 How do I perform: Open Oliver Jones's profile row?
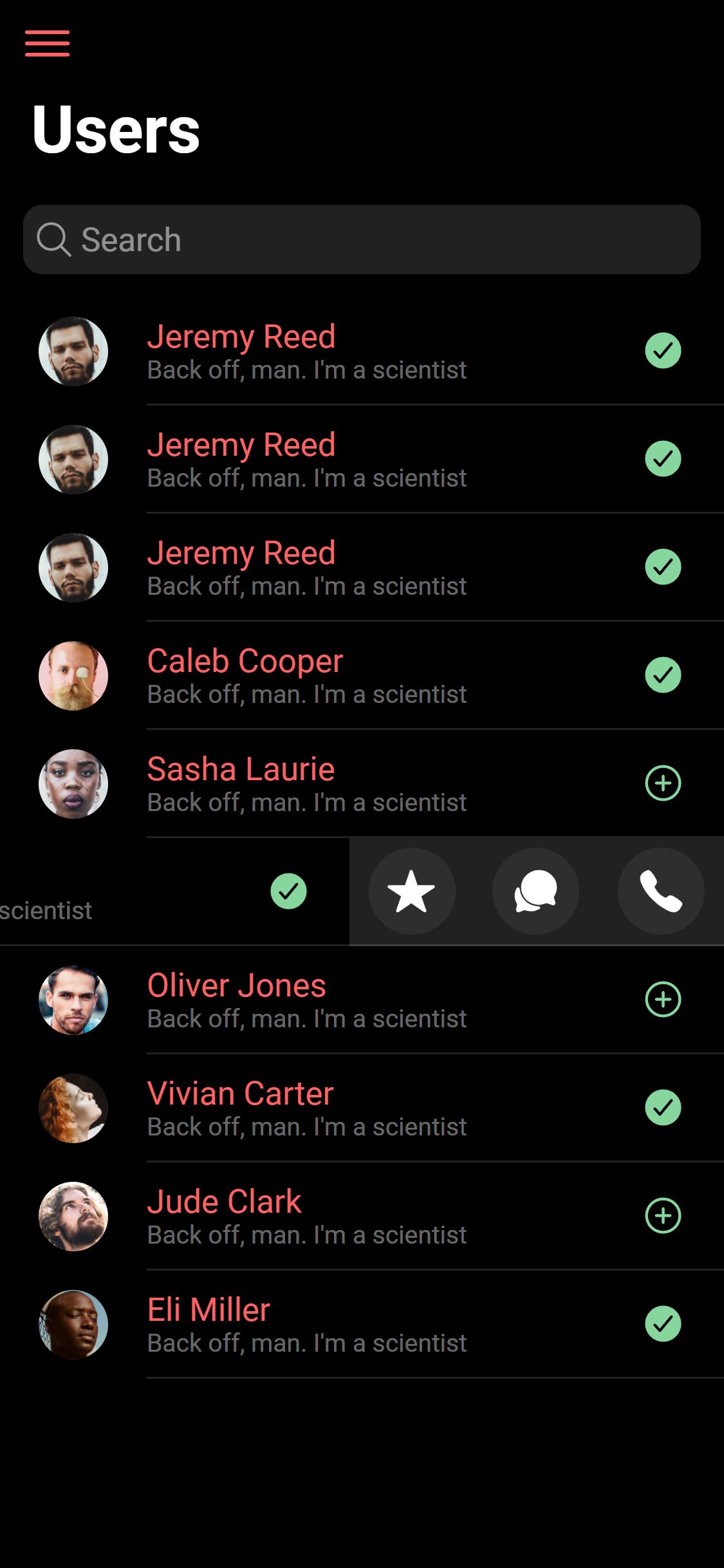click(x=362, y=1000)
